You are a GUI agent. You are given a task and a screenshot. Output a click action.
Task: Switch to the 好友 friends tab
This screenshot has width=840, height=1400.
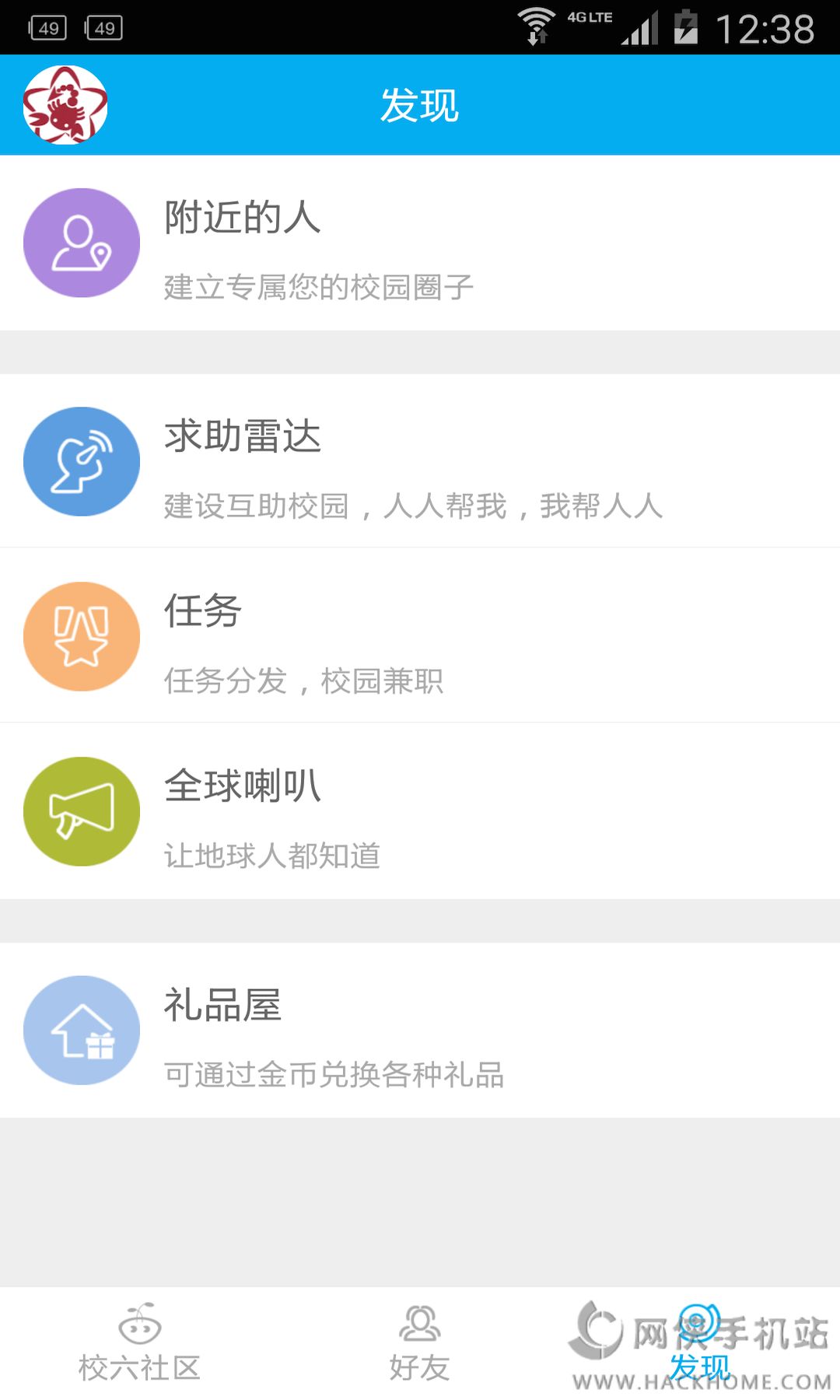[x=420, y=1344]
